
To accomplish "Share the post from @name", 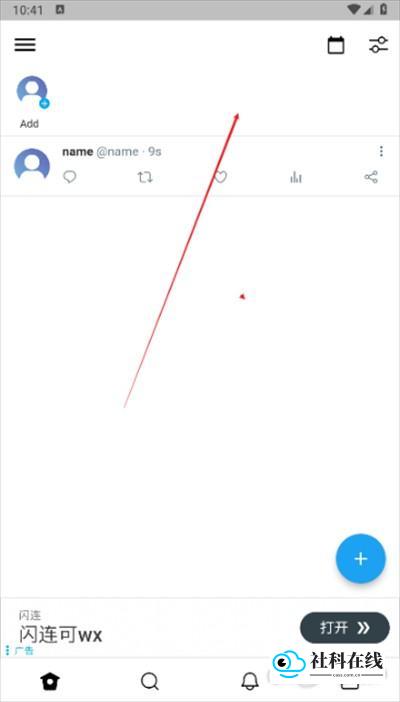I will [x=371, y=177].
